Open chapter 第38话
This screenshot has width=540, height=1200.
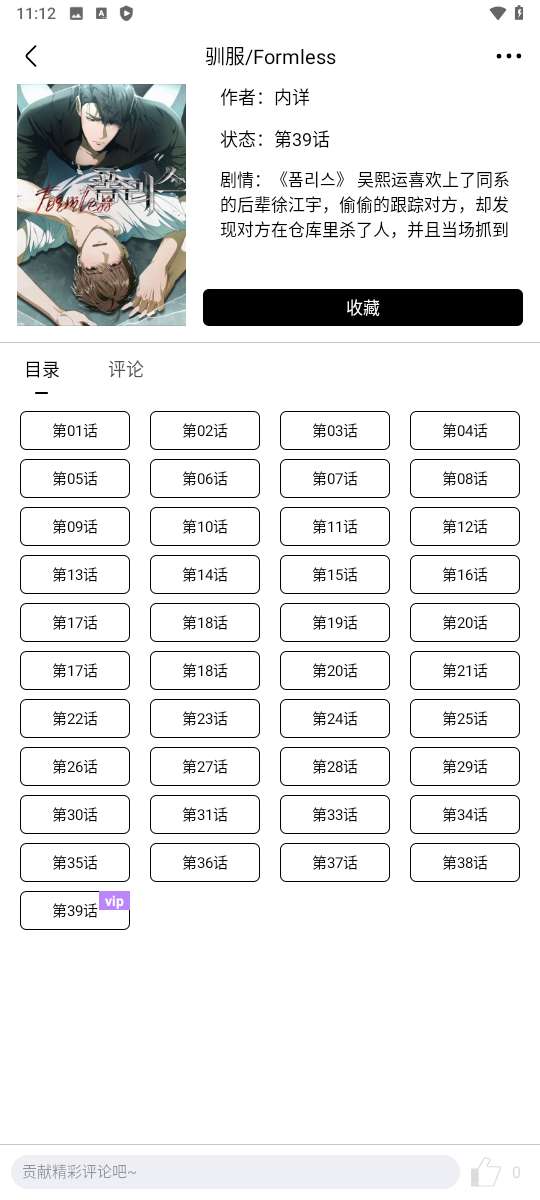[465, 862]
